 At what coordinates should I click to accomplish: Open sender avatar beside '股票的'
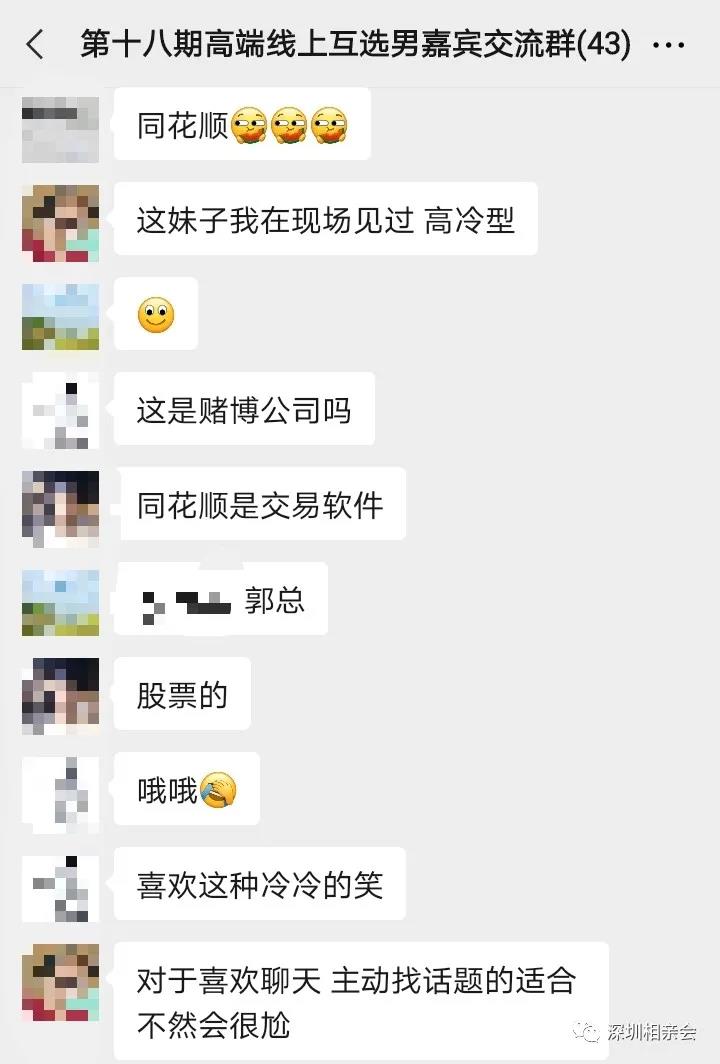tap(60, 696)
